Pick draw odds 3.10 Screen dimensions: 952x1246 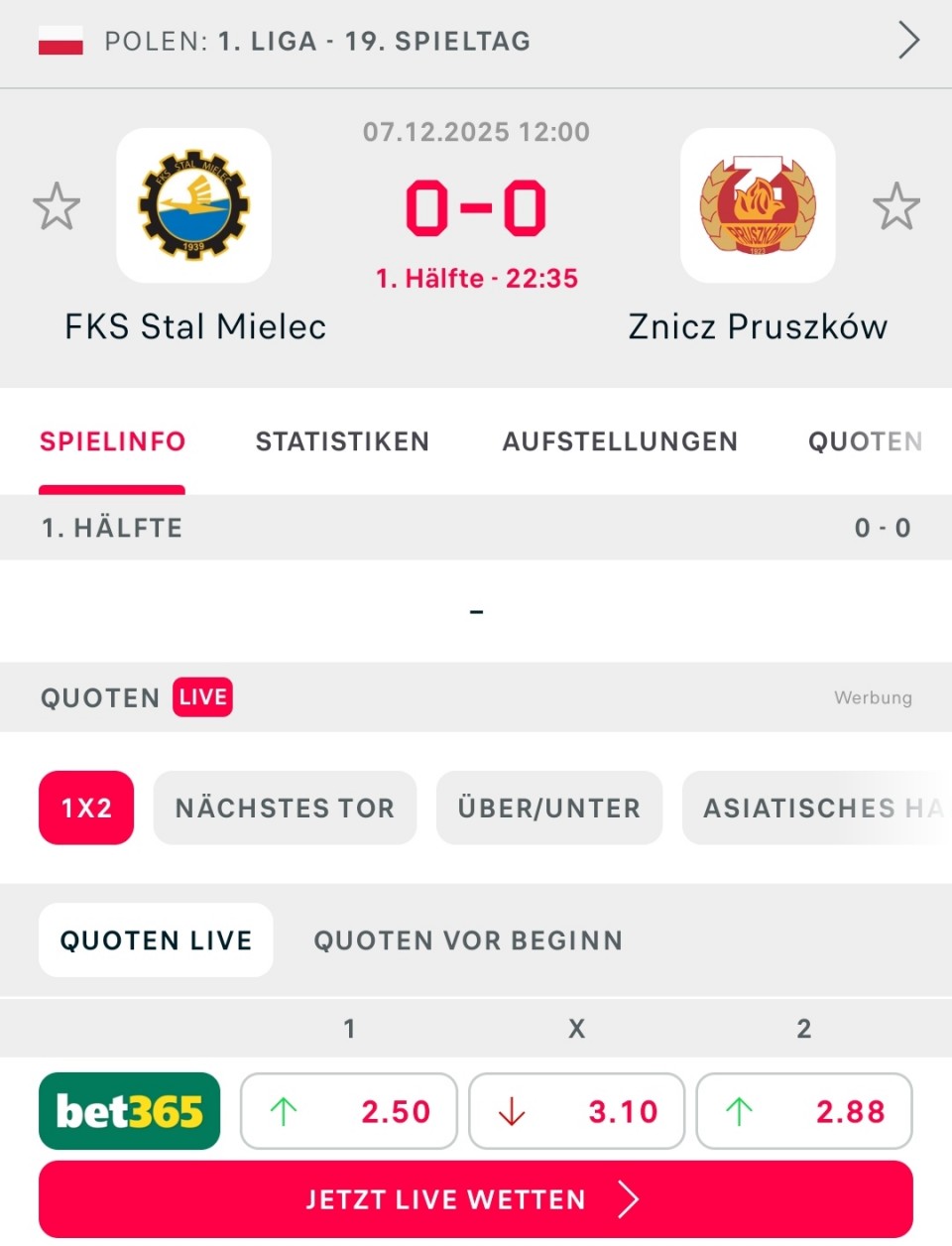576,1111
